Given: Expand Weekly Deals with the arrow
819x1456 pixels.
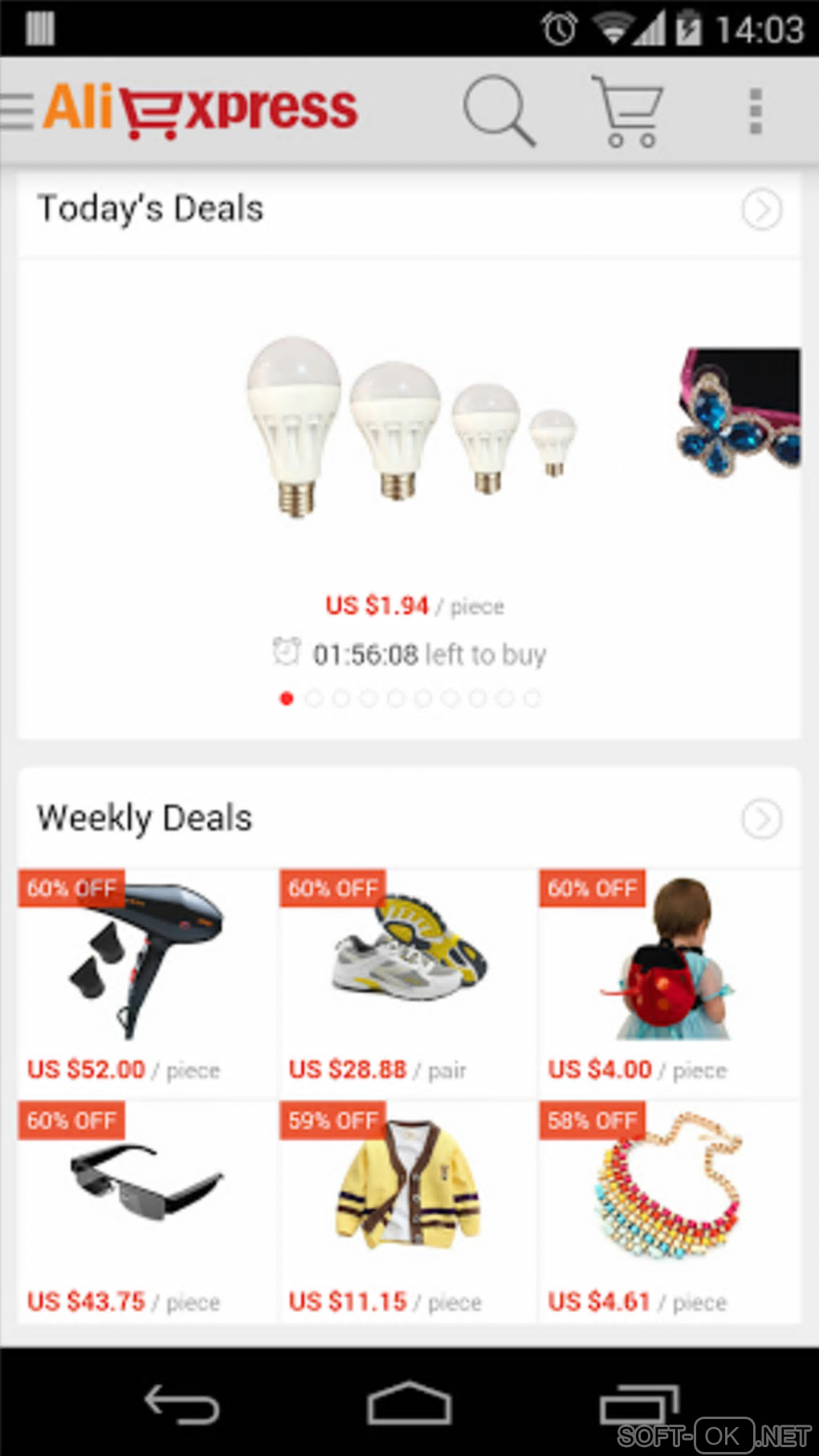Looking at the screenshot, I should (761, 819).
